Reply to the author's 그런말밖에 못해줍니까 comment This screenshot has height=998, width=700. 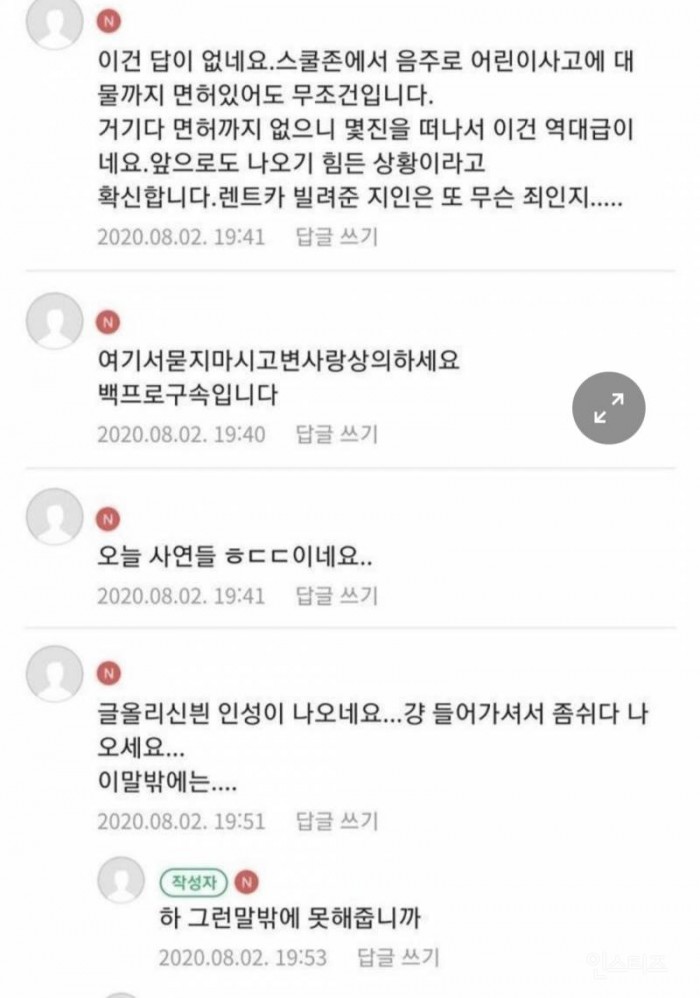398,957
